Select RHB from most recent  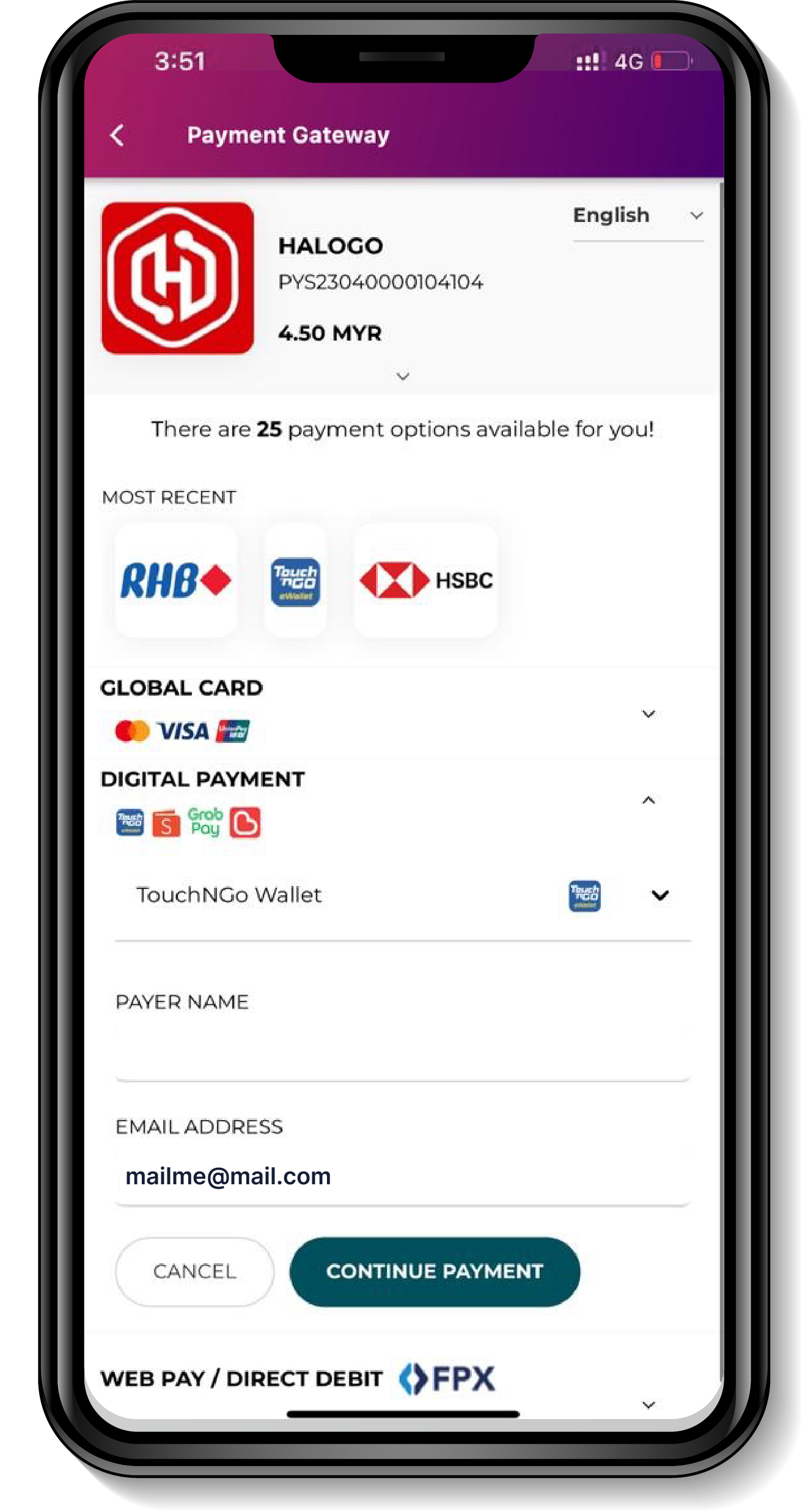click(x=176, y=580)
